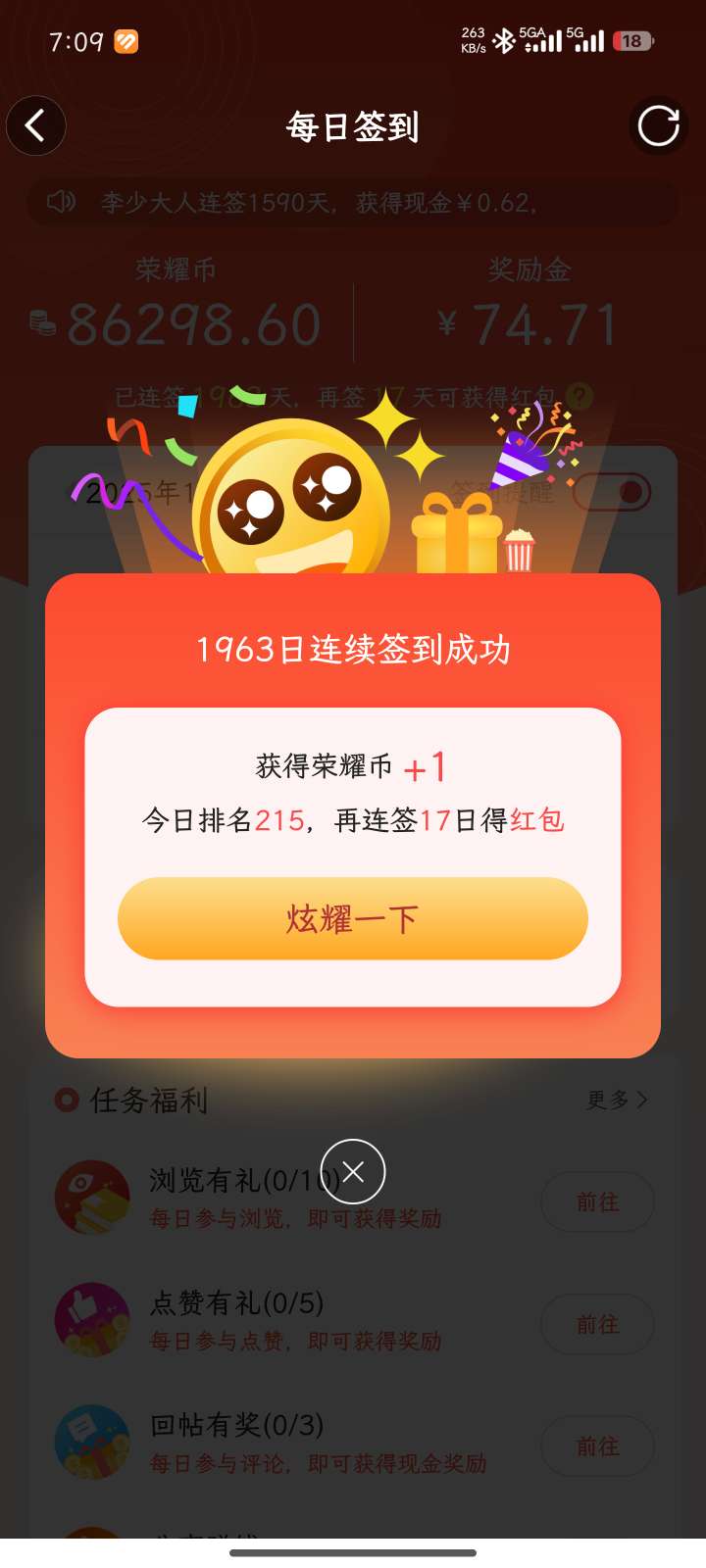The height and width of the screenshot is (1568, 706).
Task: Open 更多 in 任务福利 section
Action: point(617,1100)
